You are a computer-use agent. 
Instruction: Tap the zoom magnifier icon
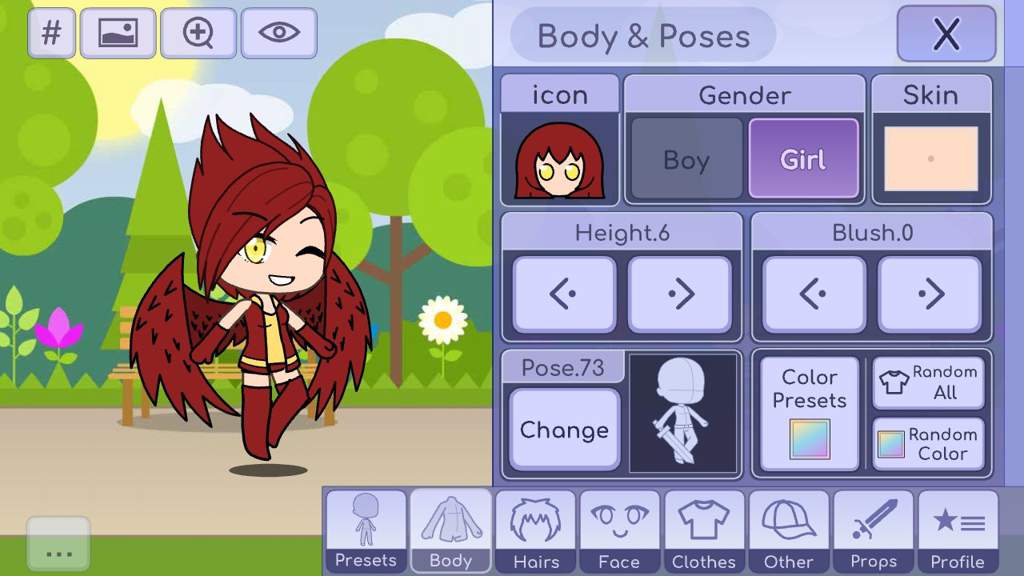(198, 33)
